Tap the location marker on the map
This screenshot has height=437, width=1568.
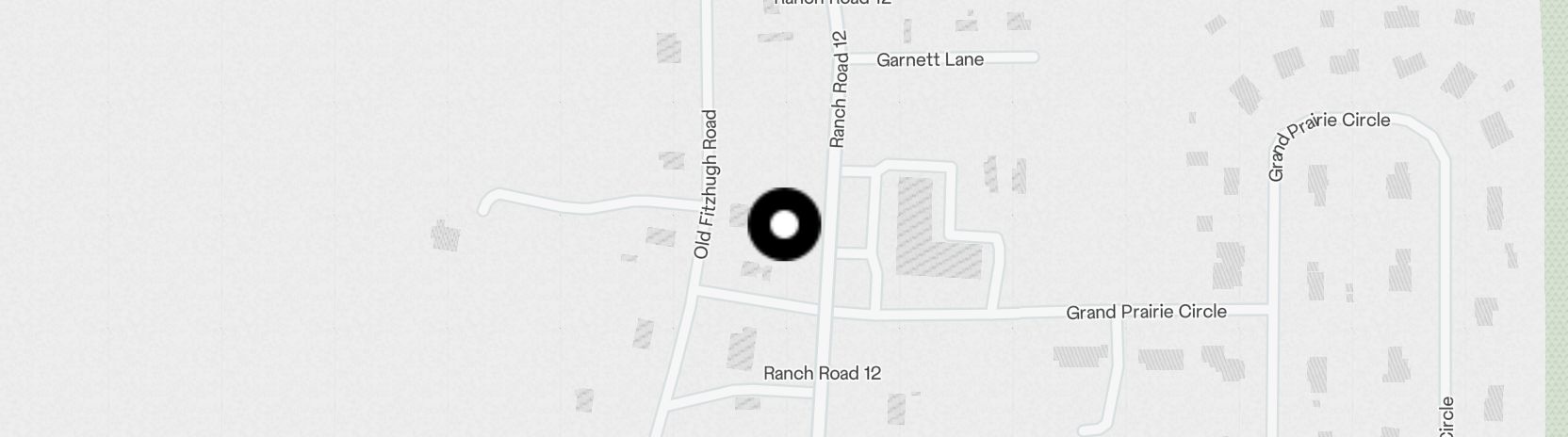click(x=784, y=224)
